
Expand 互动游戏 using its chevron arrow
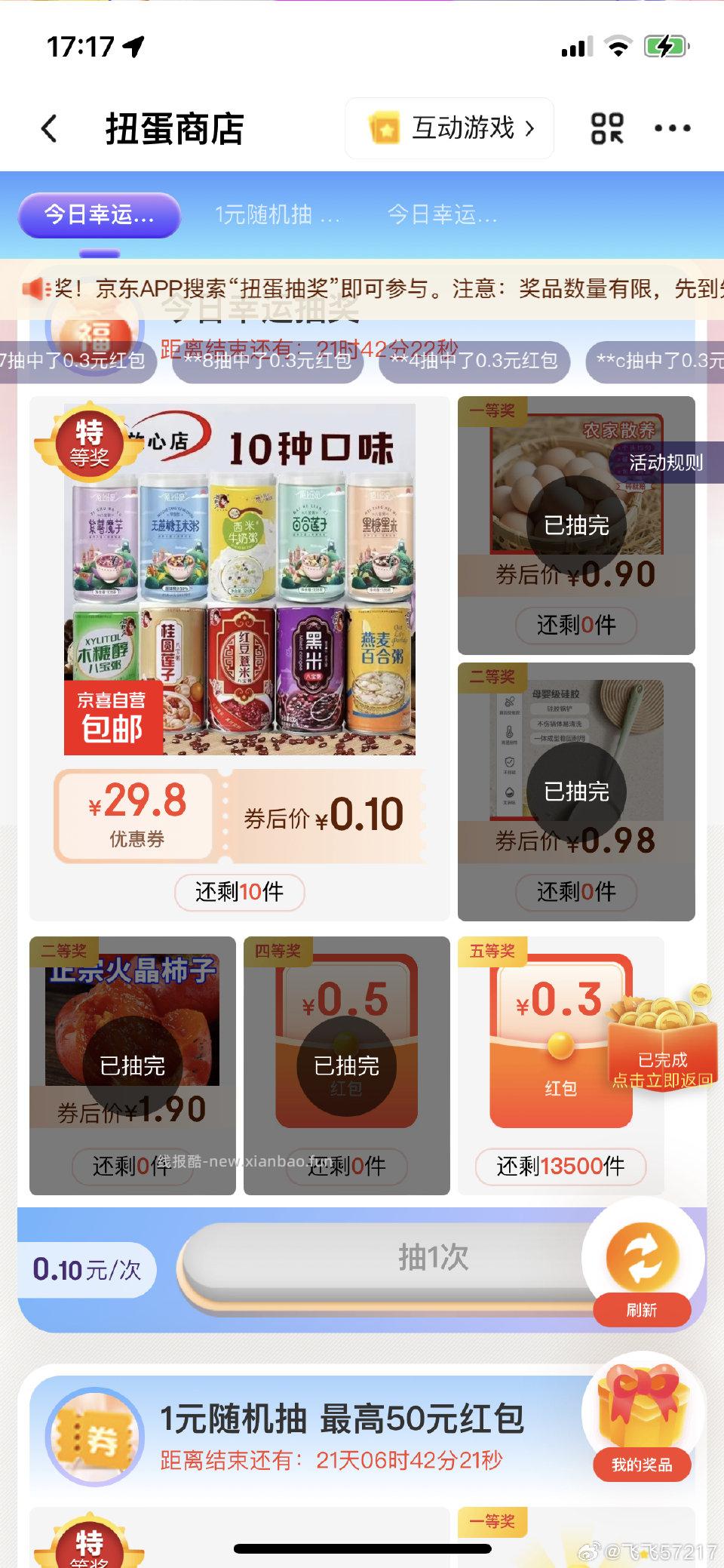(528, 128)
